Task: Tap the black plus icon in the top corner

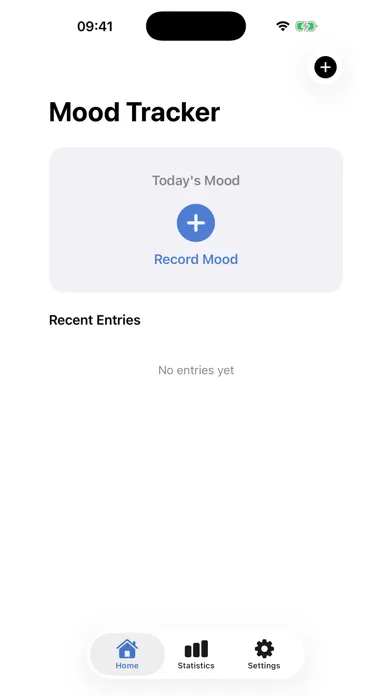Action: point(325,67)
